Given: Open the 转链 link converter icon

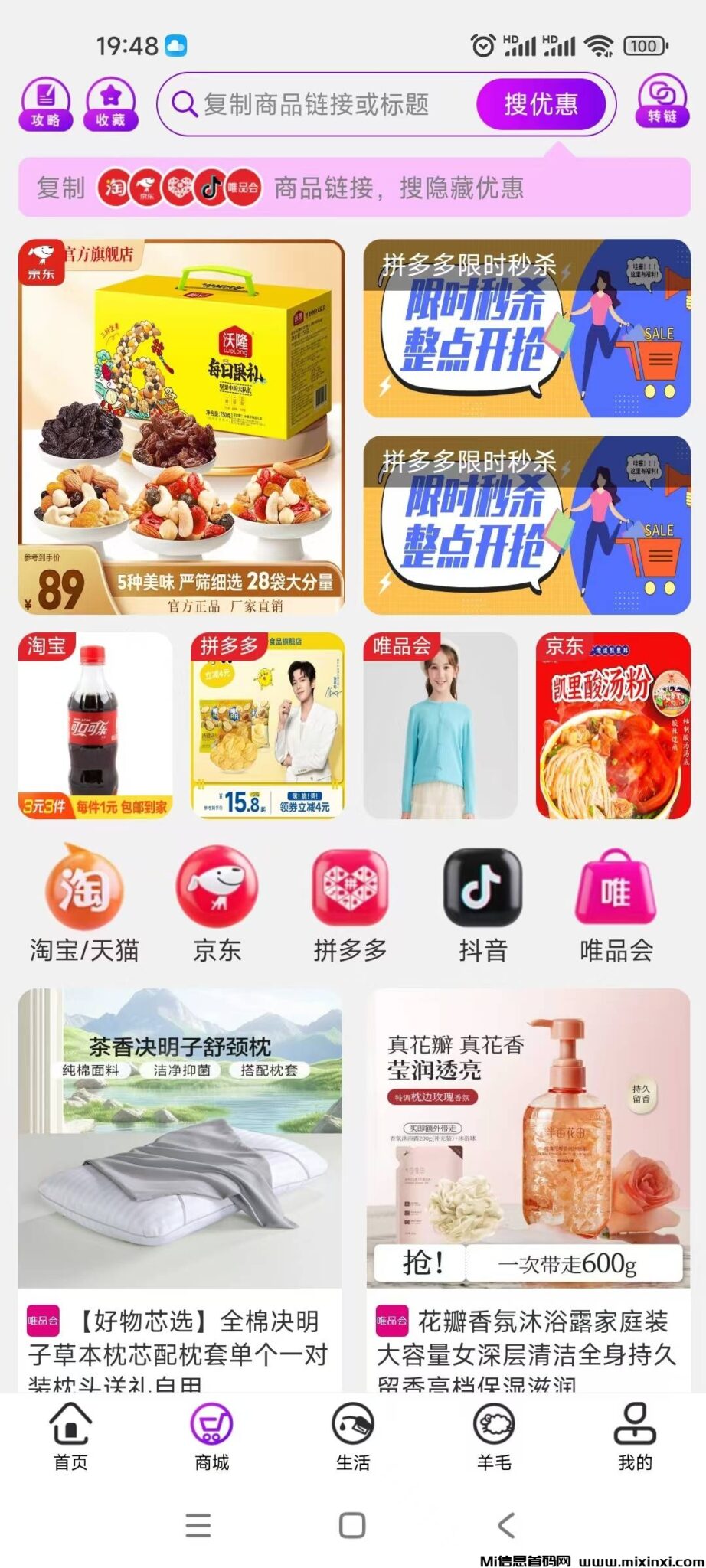Looking at the screenshot, I should point(662,102).
